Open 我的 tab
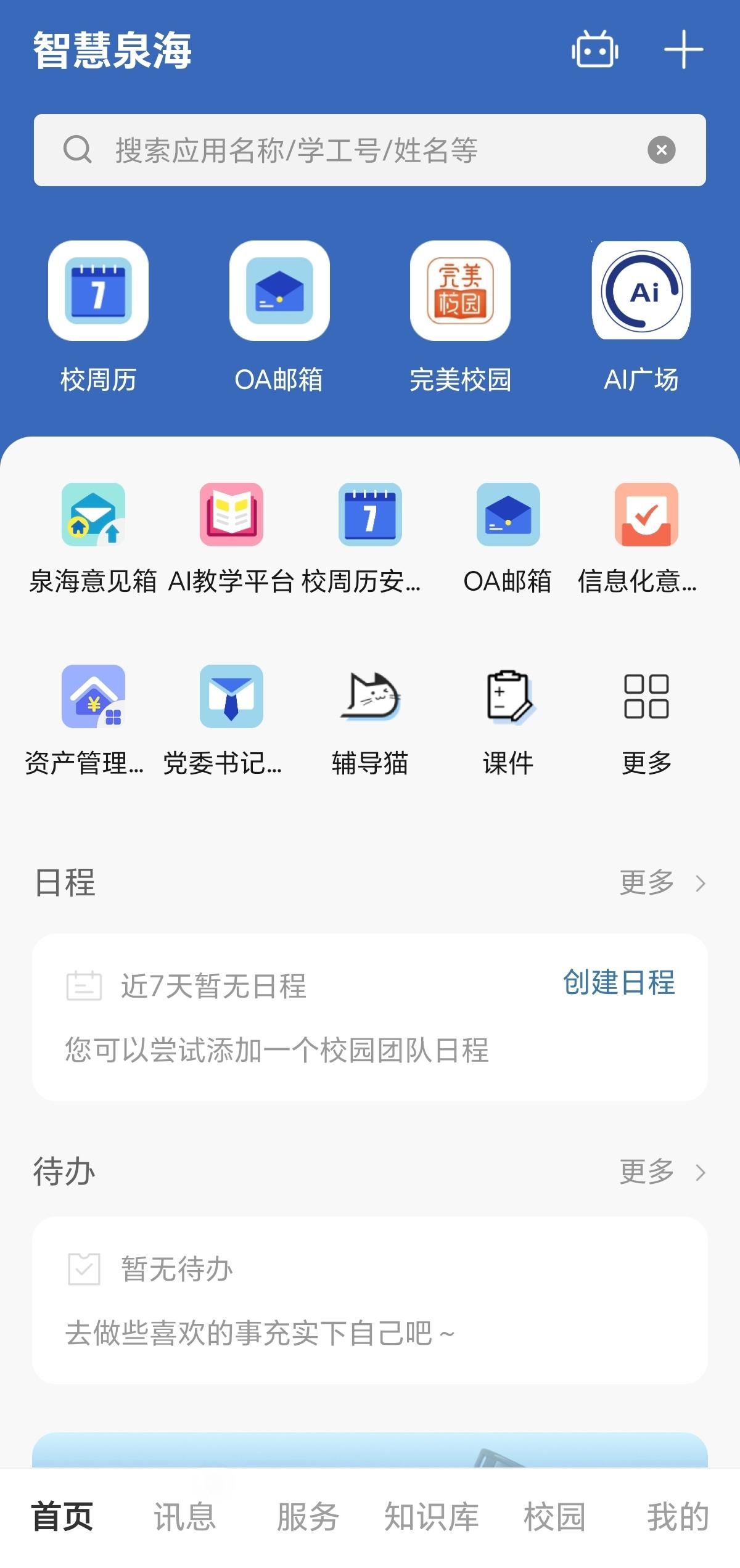The width and height of the screenshot is (740, 1568). 677,1517
